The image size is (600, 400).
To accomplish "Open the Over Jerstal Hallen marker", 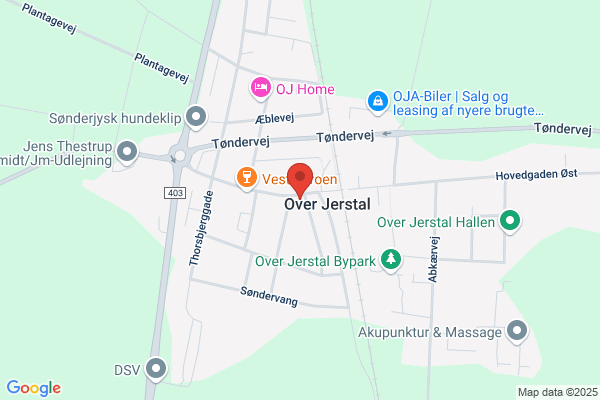I will tap(510, 221).
